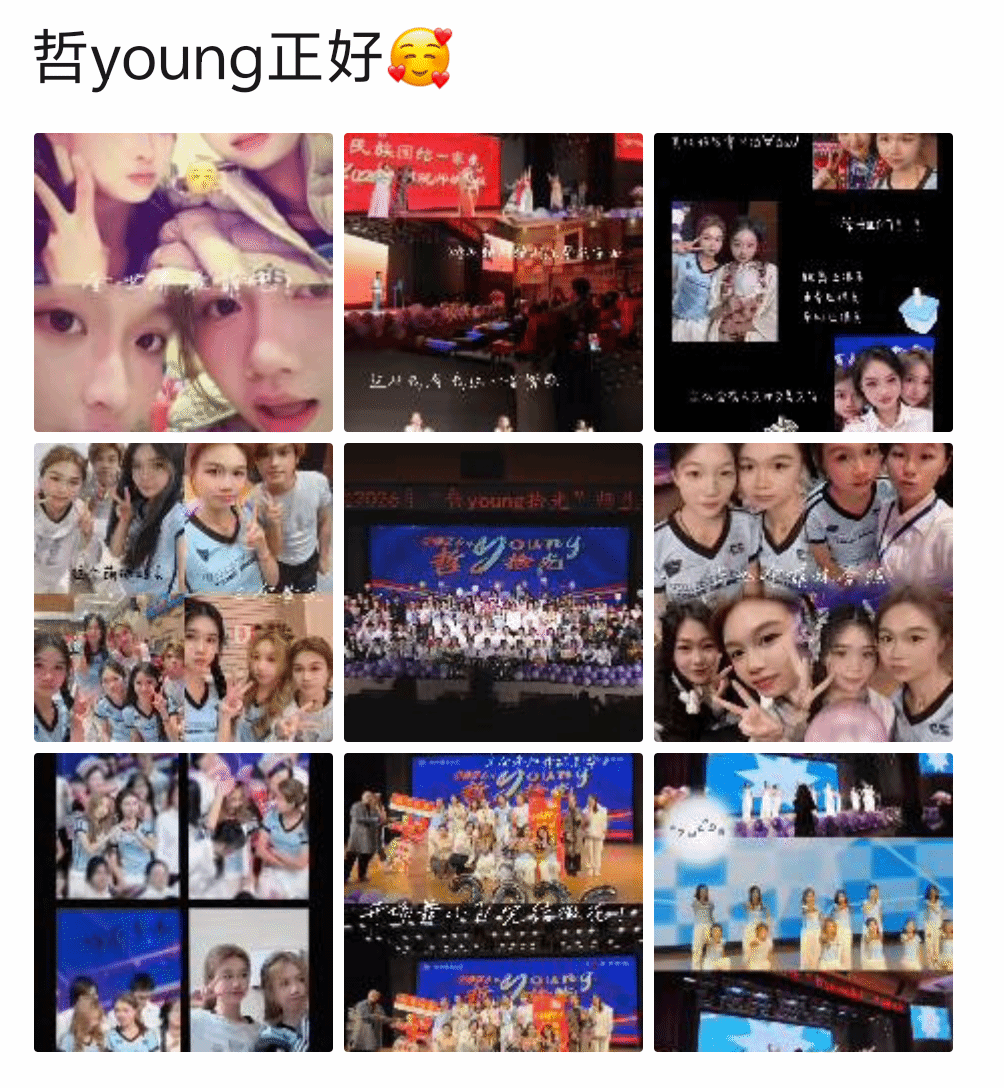View the red-lit auditorium stage photo
Viewport: 1004px width, 1088px height.
coord(493,282)
